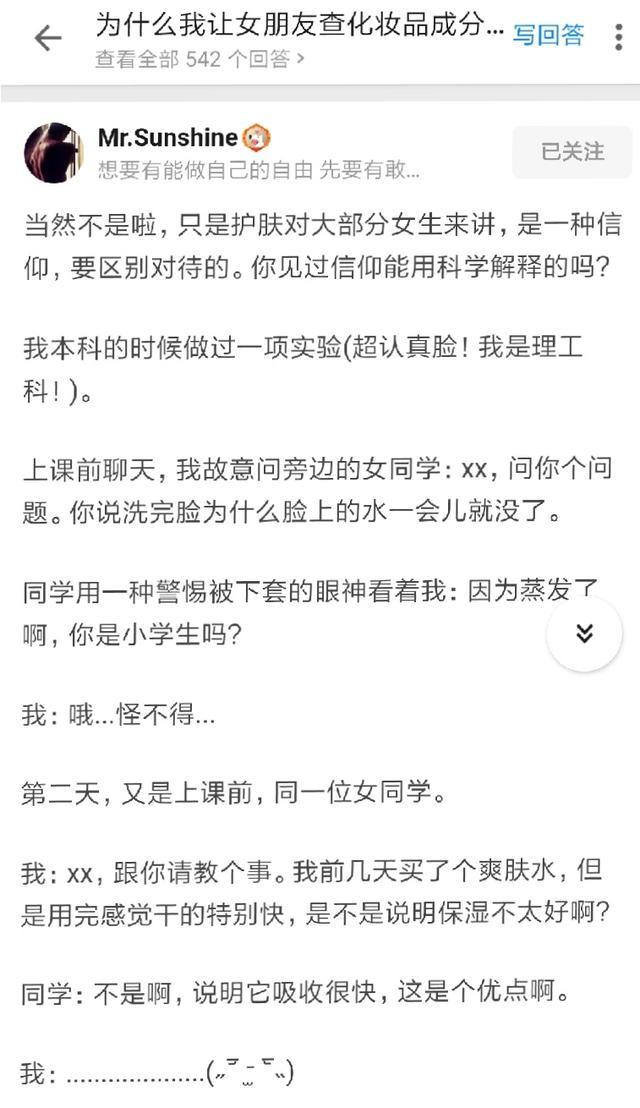
Task: Tap the 已关注 following button
Action: [x=572, y=152]
